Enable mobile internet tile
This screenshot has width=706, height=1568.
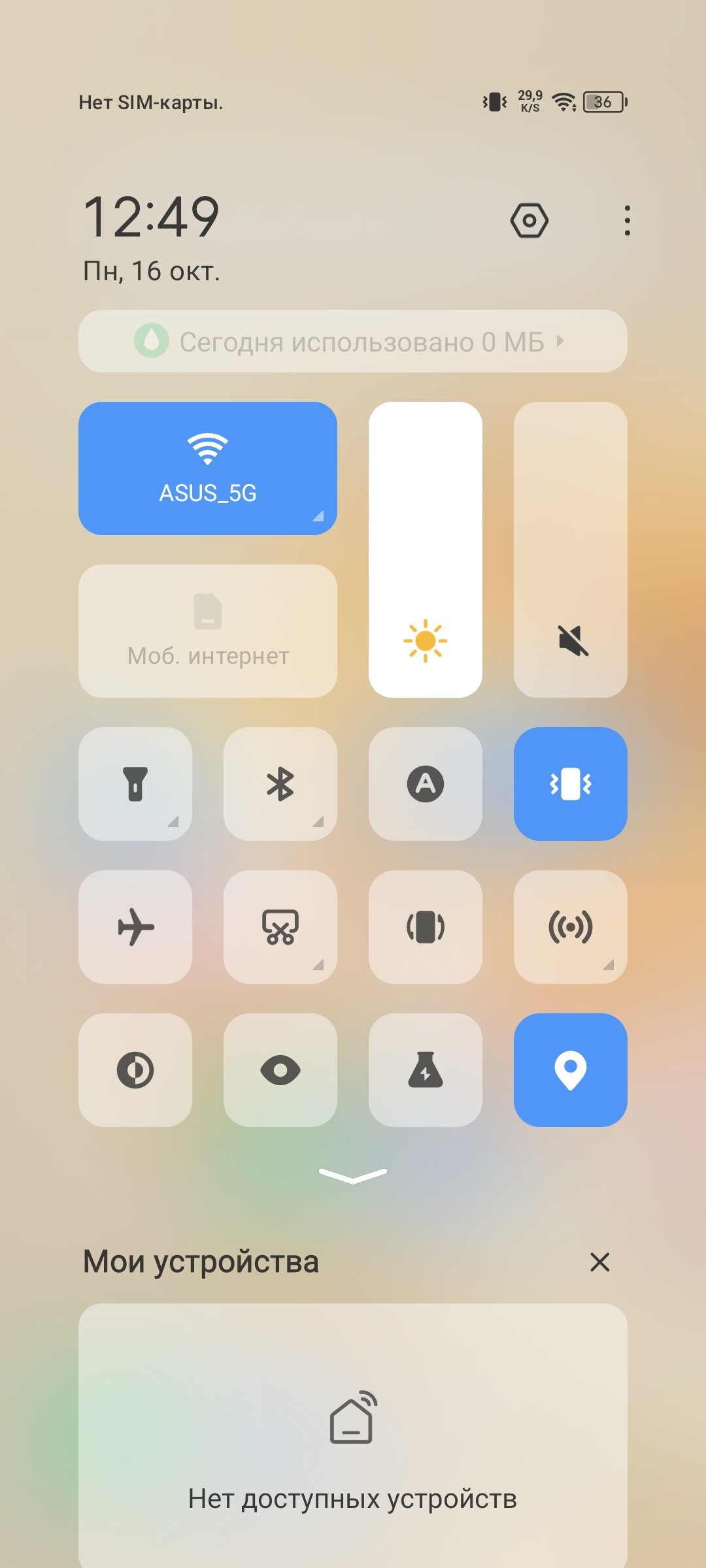[208, 631]
